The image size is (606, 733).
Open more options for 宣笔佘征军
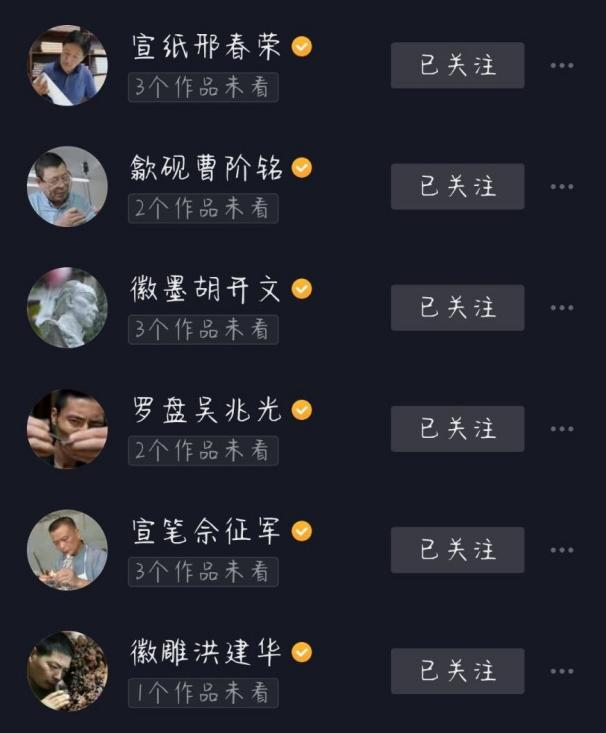pyautogui.click(x=562, y=550)
